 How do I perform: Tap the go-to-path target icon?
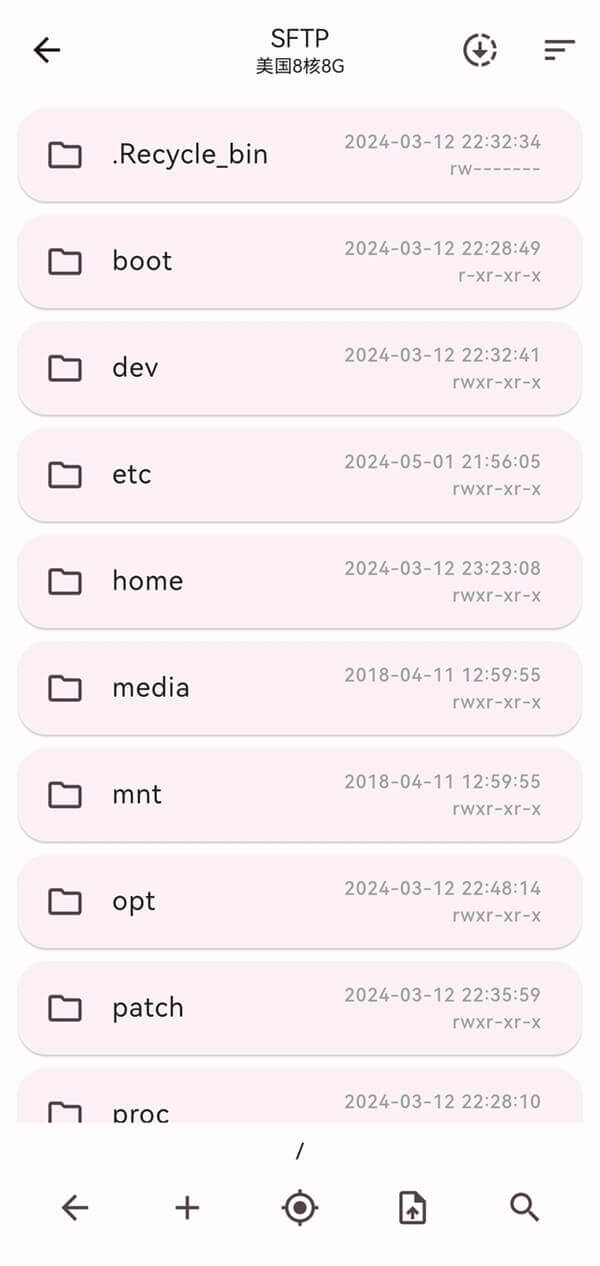299,1208
